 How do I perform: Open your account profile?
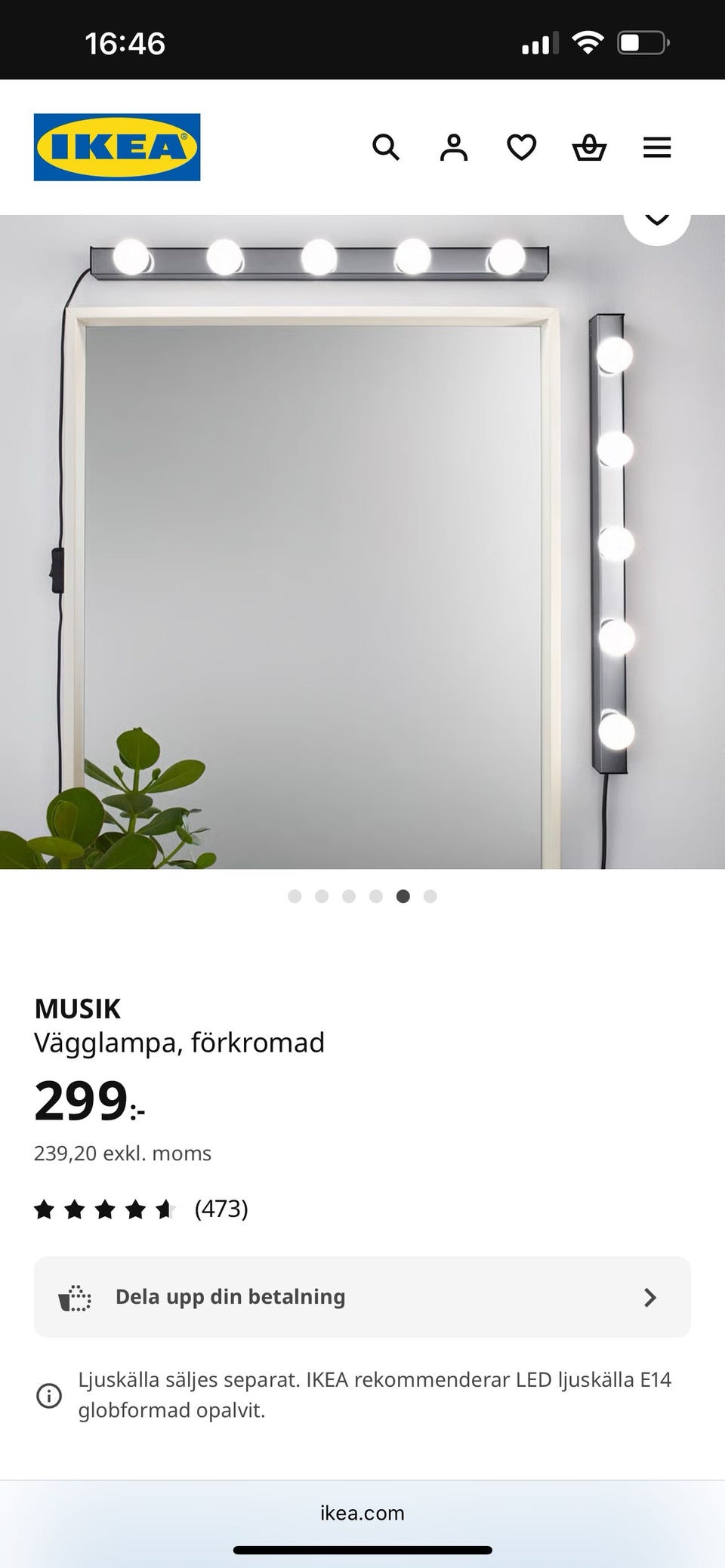(x=454, y=147)
